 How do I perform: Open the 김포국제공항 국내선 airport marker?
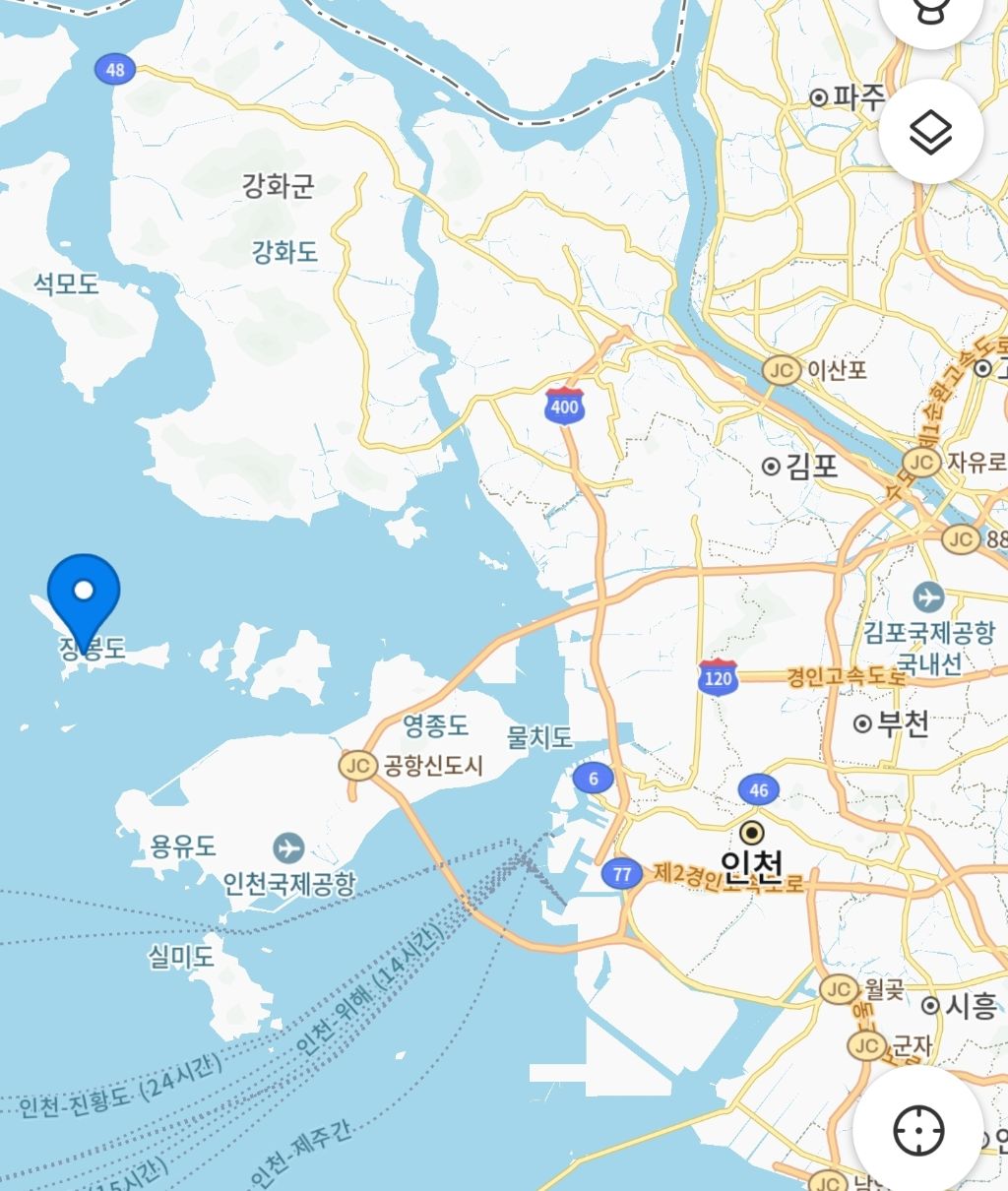pyautogui.click(x=927, y=596)
